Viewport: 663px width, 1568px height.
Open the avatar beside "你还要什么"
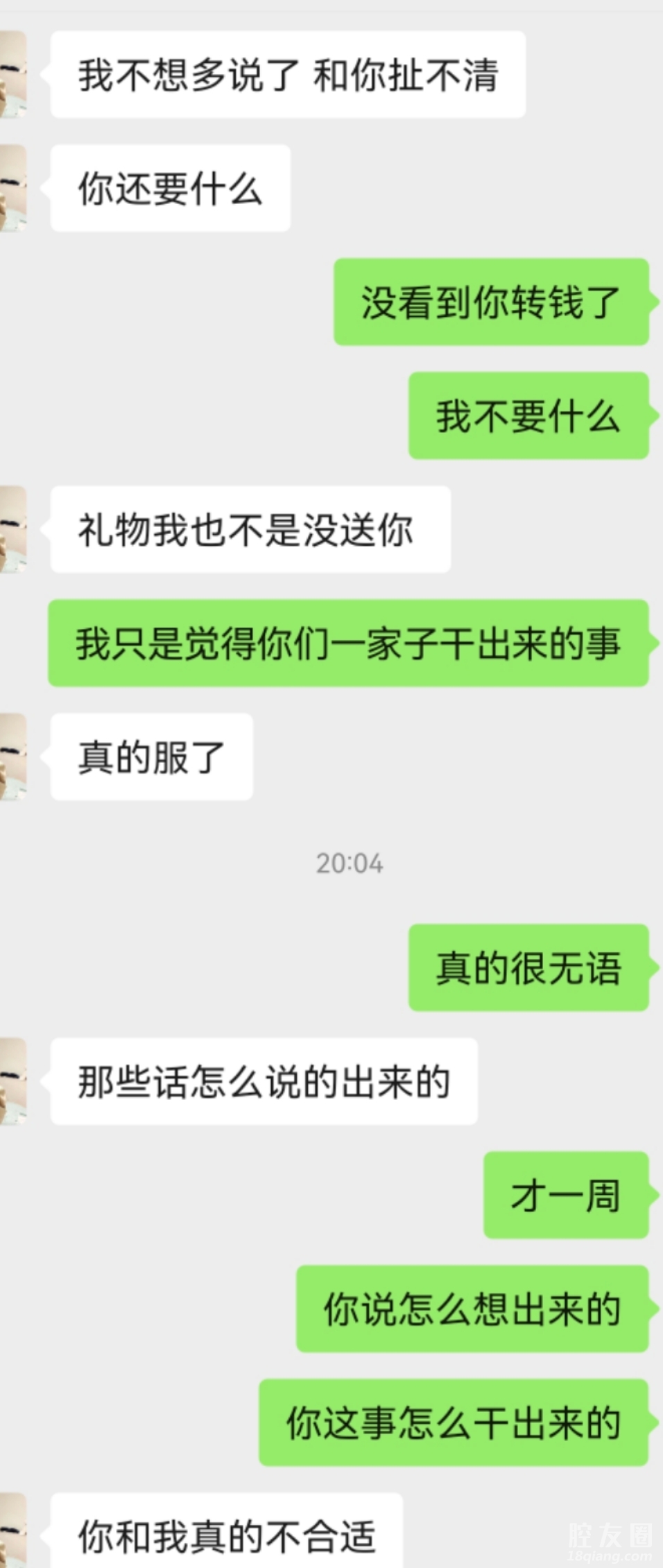coord(12,188)
